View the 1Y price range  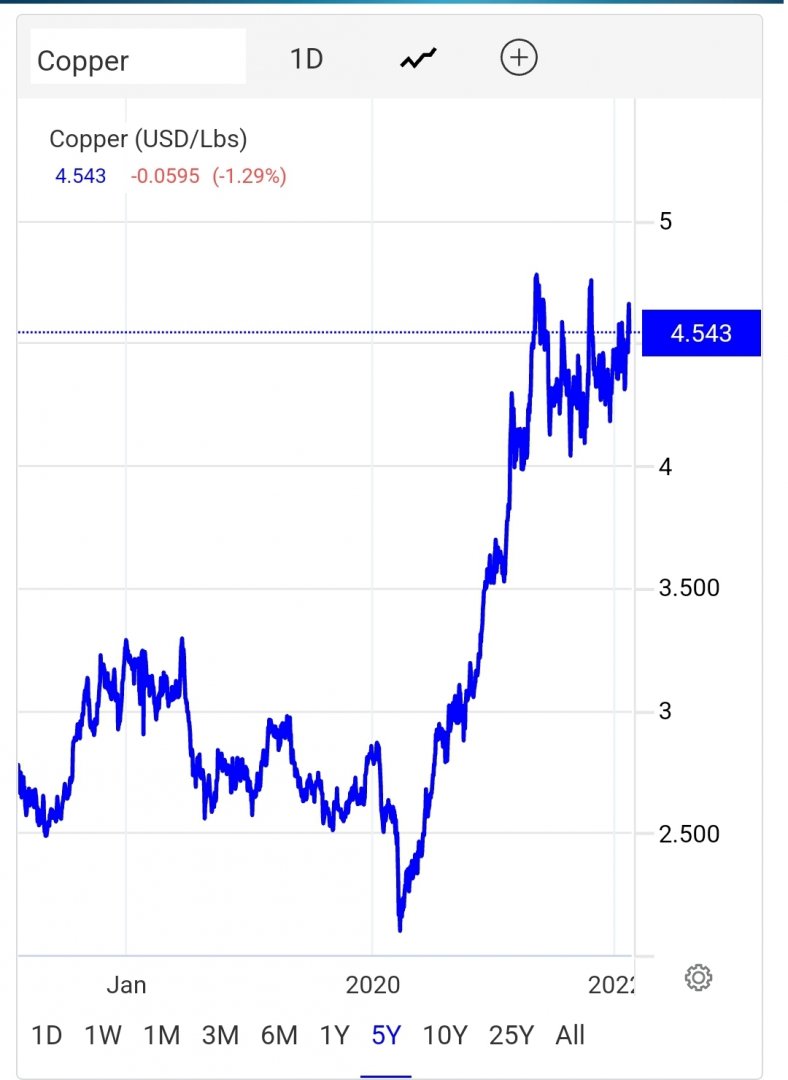point(334,1035)
